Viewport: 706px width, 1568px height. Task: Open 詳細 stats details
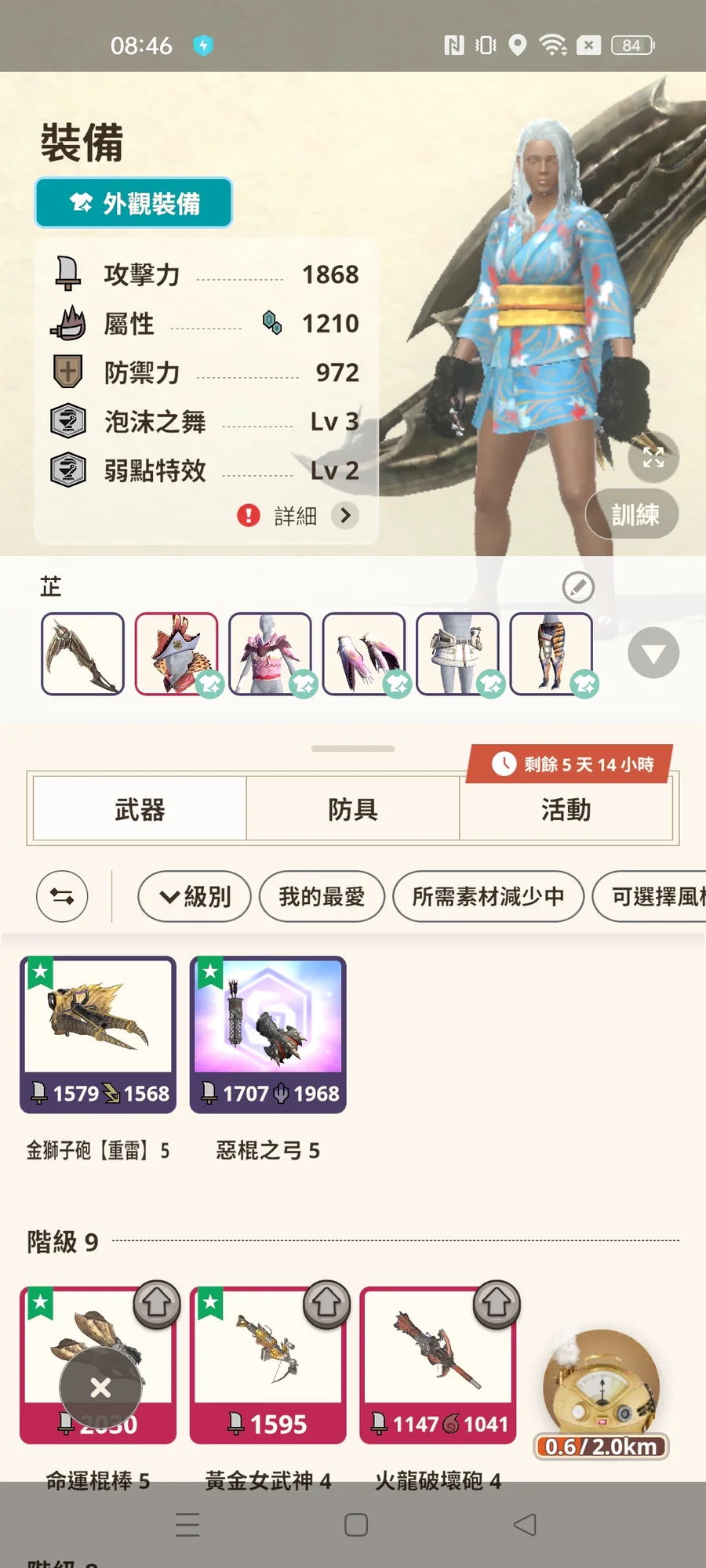click(298, 516)
